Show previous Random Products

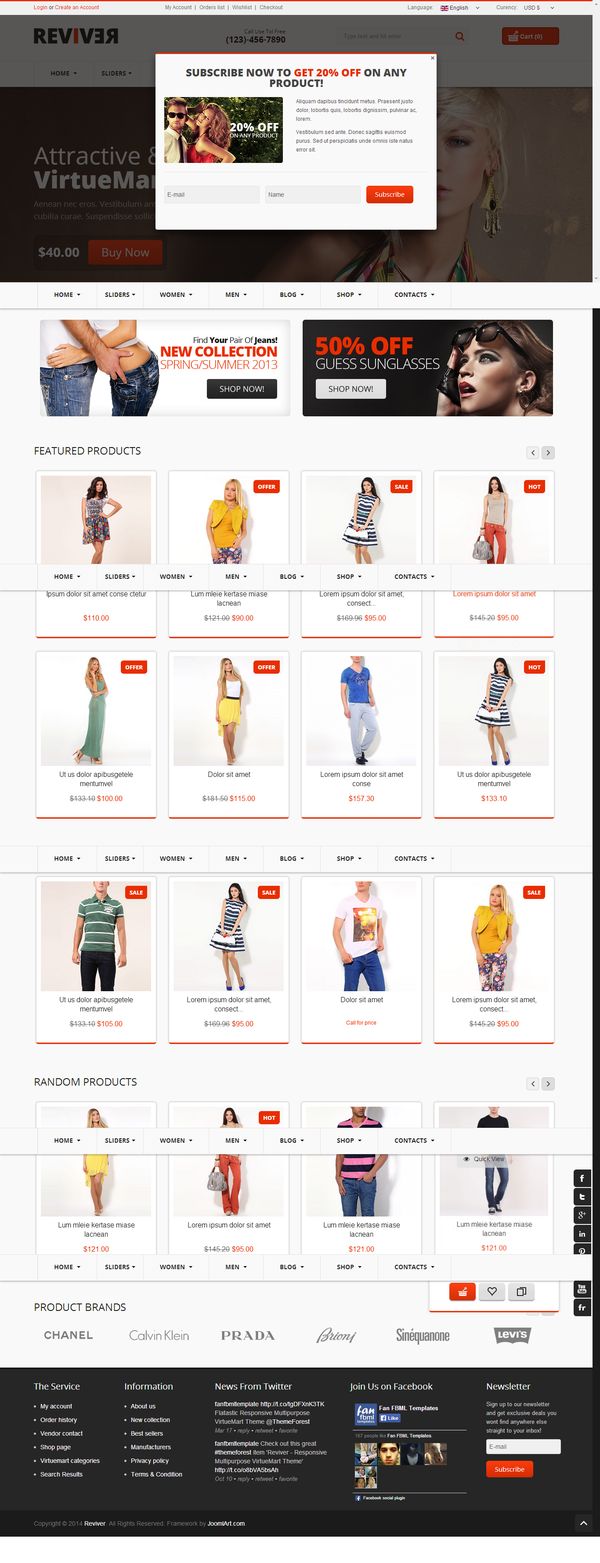(x=533, y=1084)
